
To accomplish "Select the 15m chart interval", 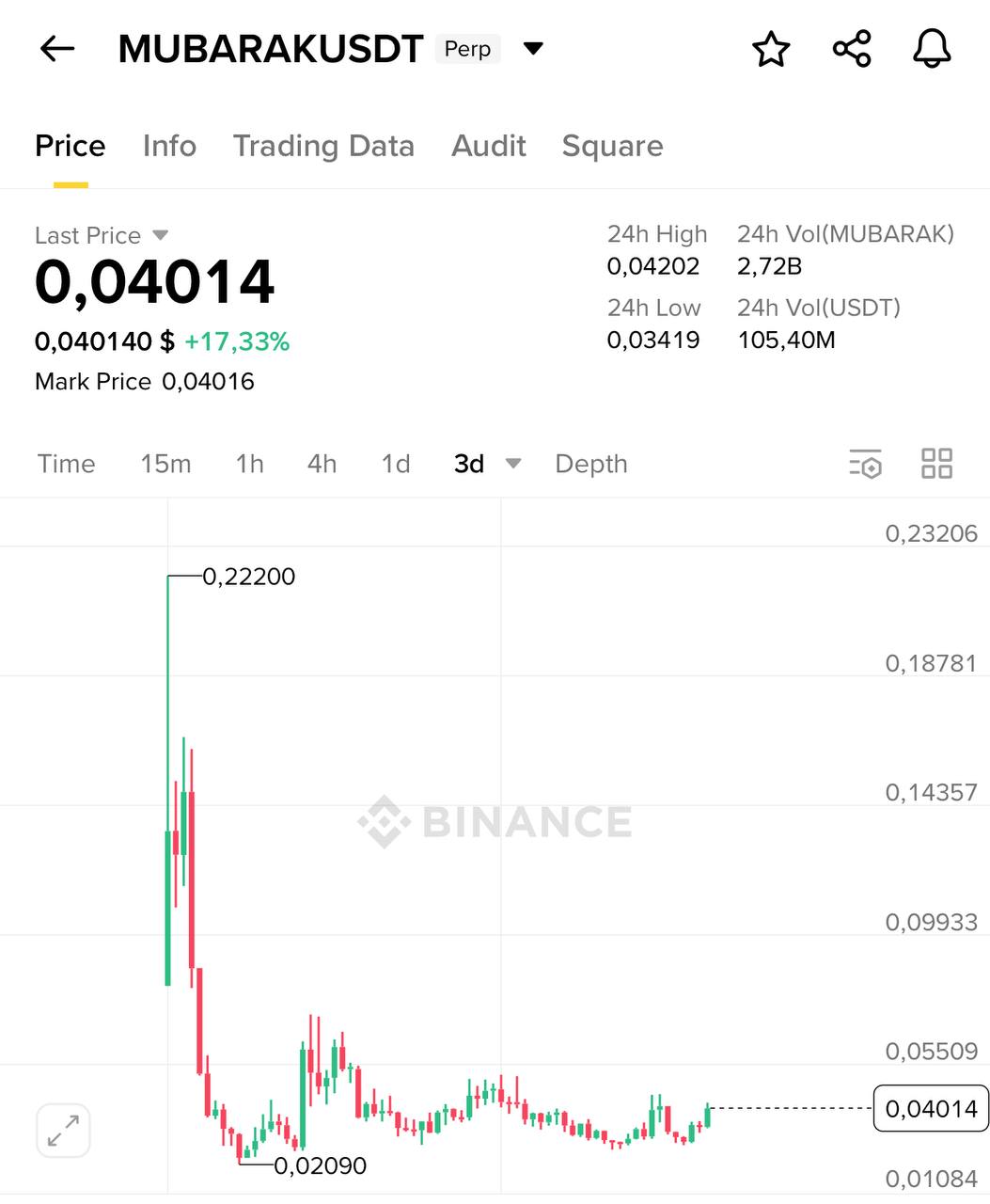I will pyautogui.click(x=165, y=464).
